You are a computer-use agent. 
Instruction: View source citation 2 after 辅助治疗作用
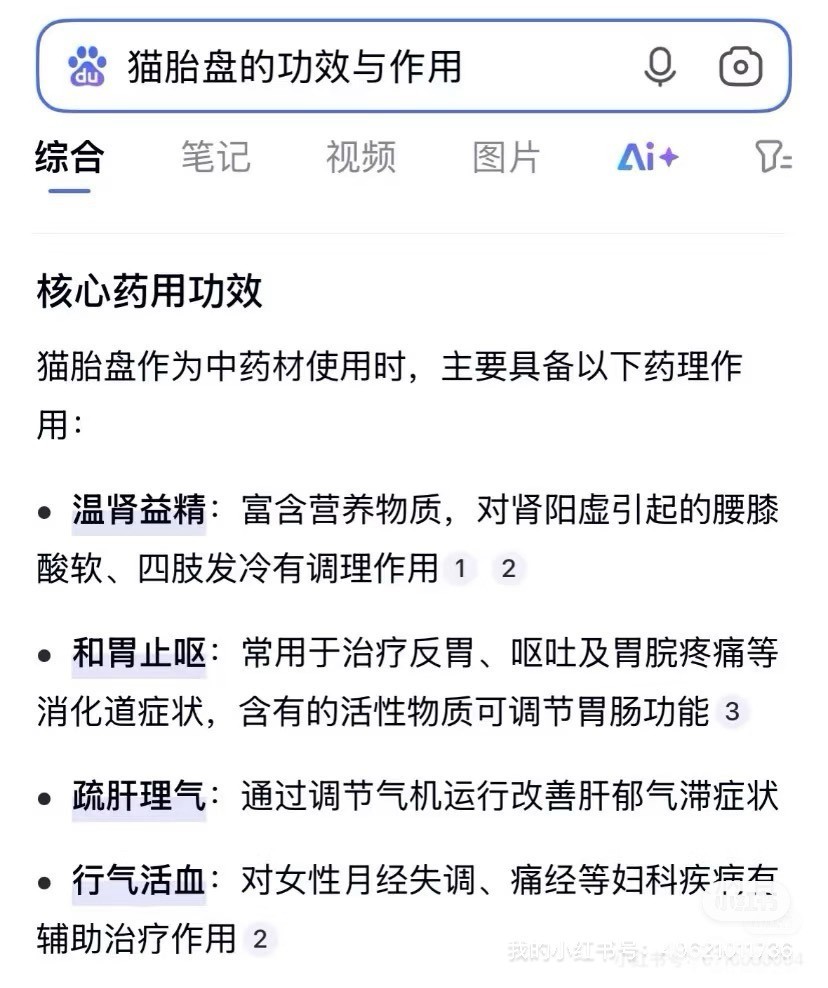coord(260,939)
